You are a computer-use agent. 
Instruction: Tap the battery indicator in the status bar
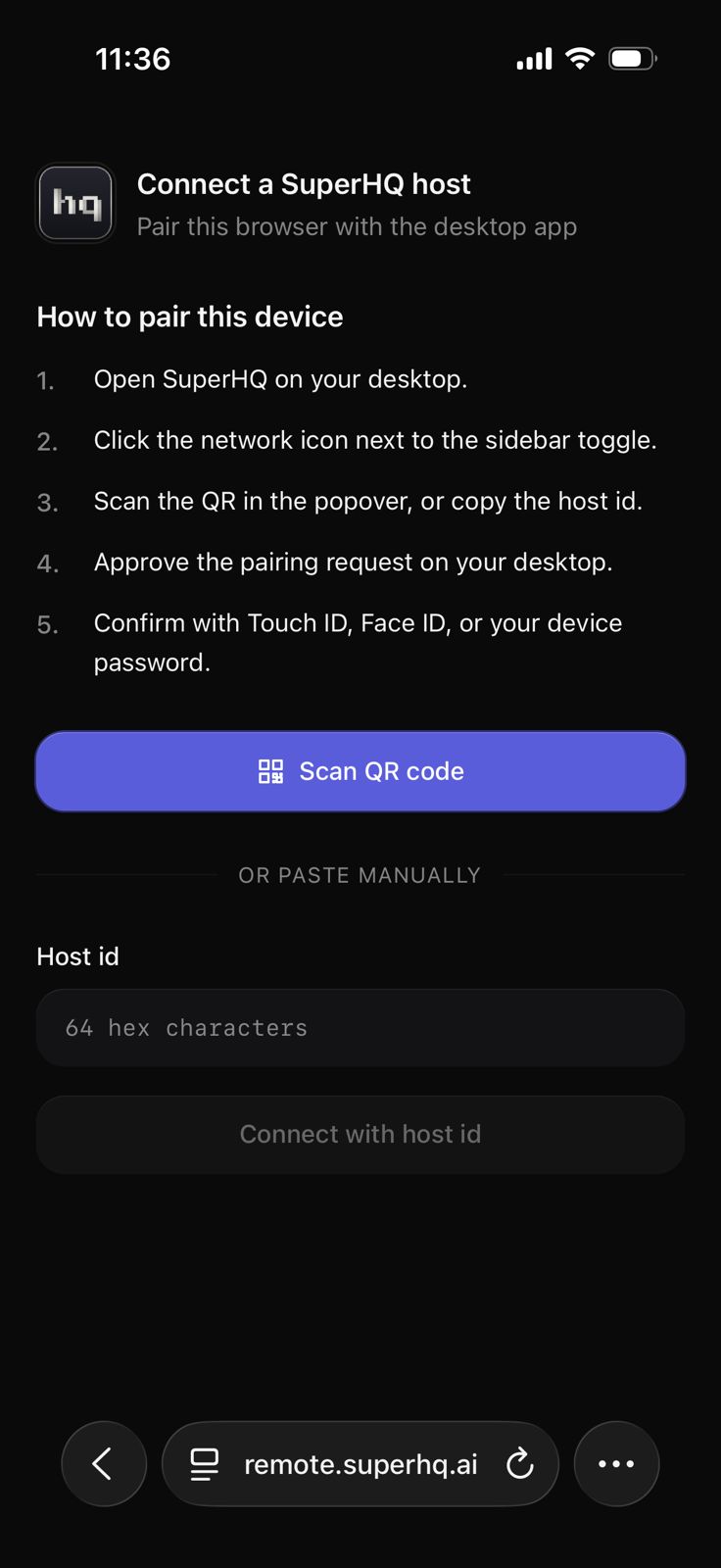(632, 58)
